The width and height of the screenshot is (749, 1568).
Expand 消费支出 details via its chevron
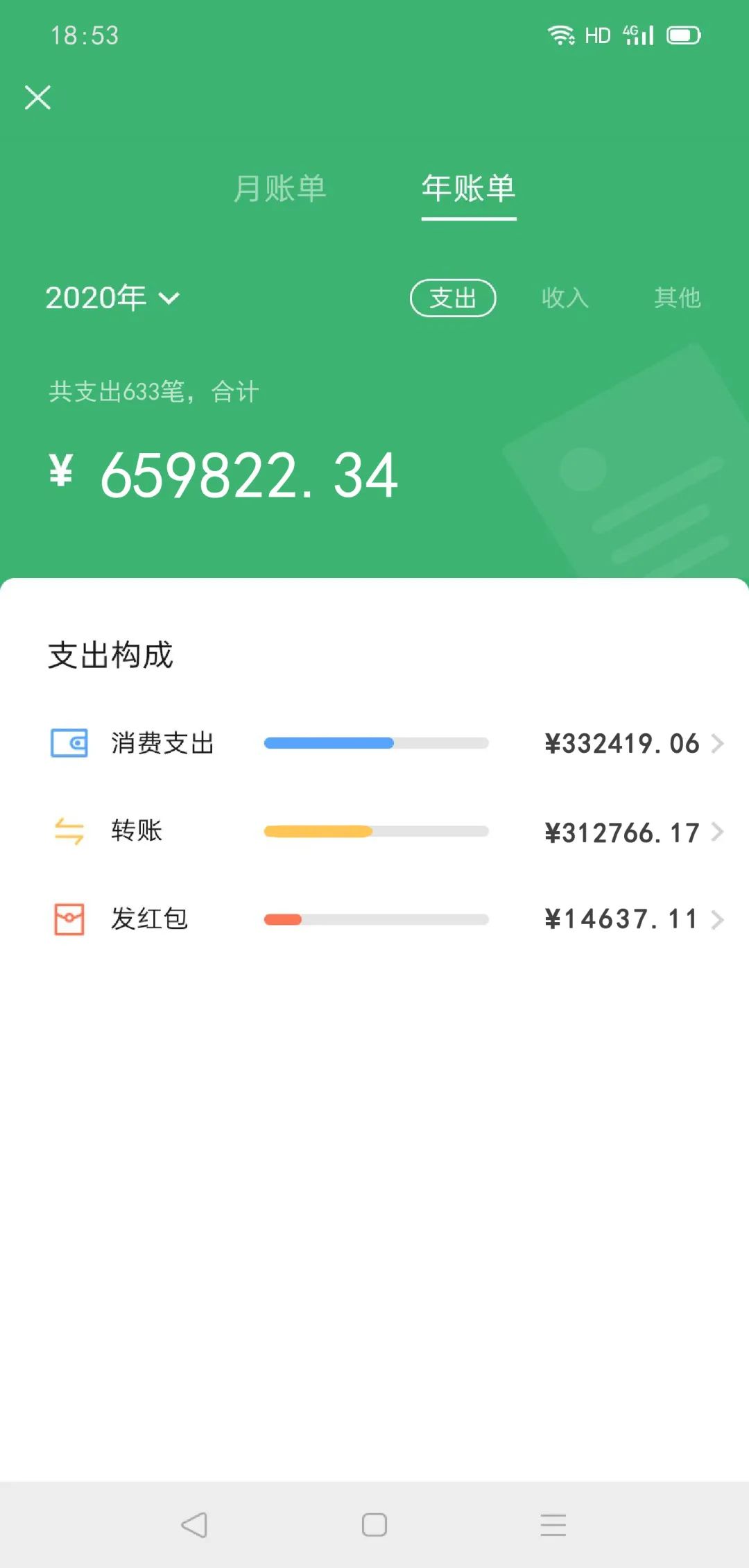pyautogui.click(x=718, y=743)
